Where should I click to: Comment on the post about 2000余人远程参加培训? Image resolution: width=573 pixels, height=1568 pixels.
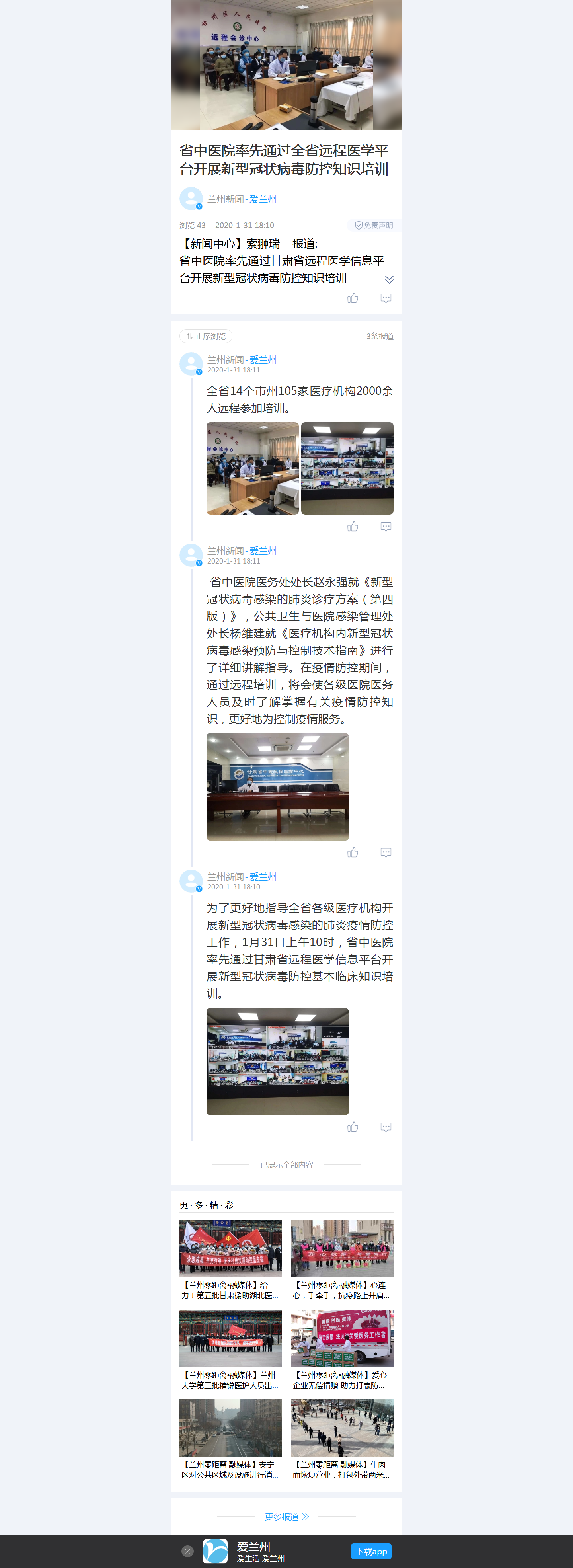point(386,527)
